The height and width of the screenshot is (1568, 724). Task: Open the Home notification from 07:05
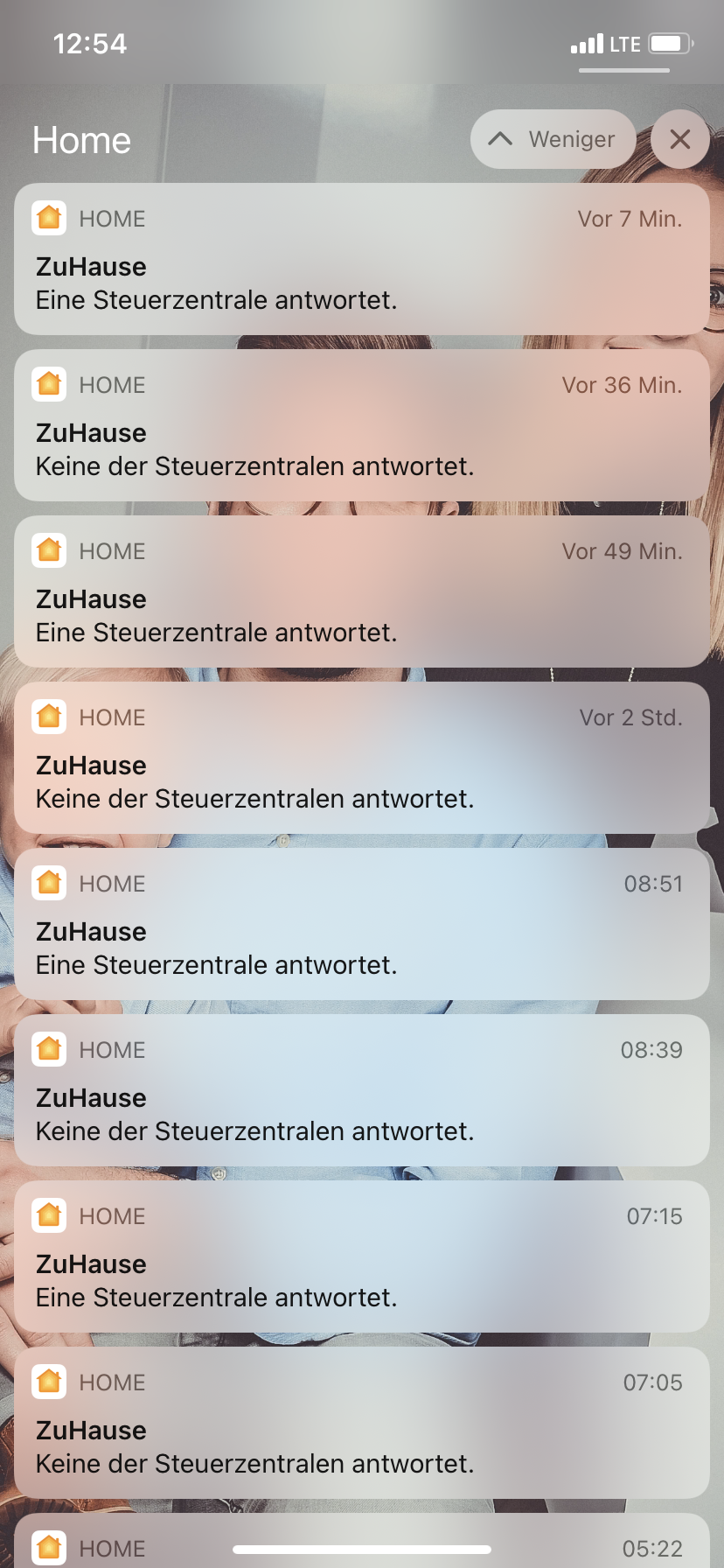point(361,1423)
